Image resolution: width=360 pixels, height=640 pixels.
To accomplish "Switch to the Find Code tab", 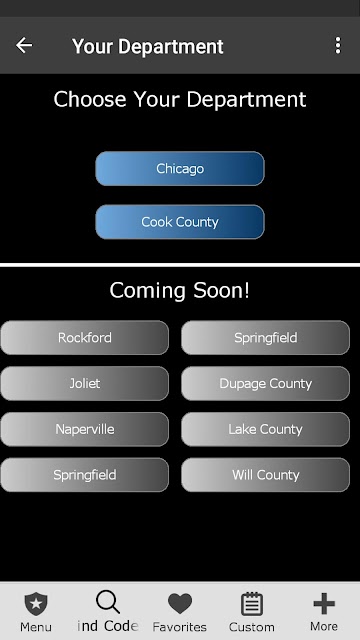I will click(x=108, y=611).
